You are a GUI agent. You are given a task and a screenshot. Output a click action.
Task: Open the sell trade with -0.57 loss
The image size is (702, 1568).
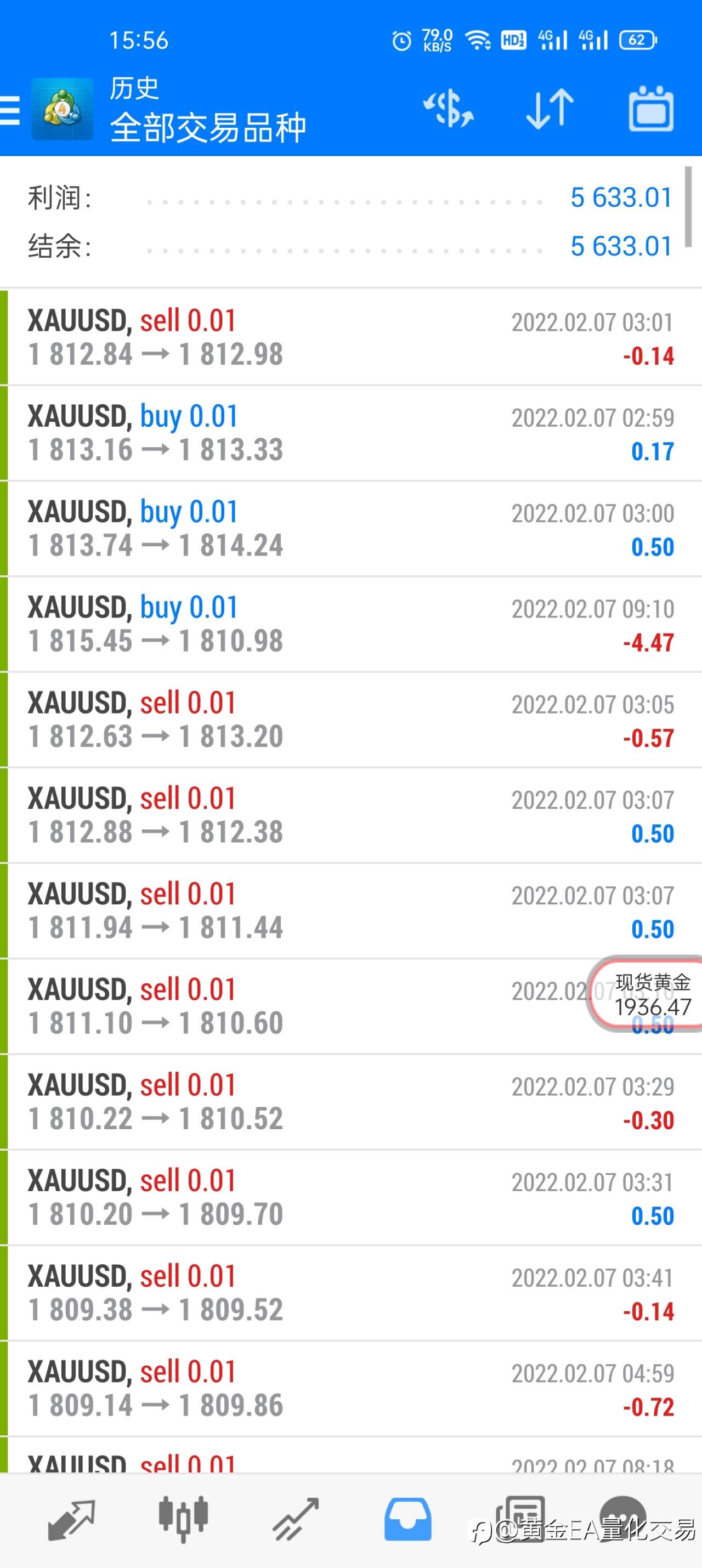[350, 720]
